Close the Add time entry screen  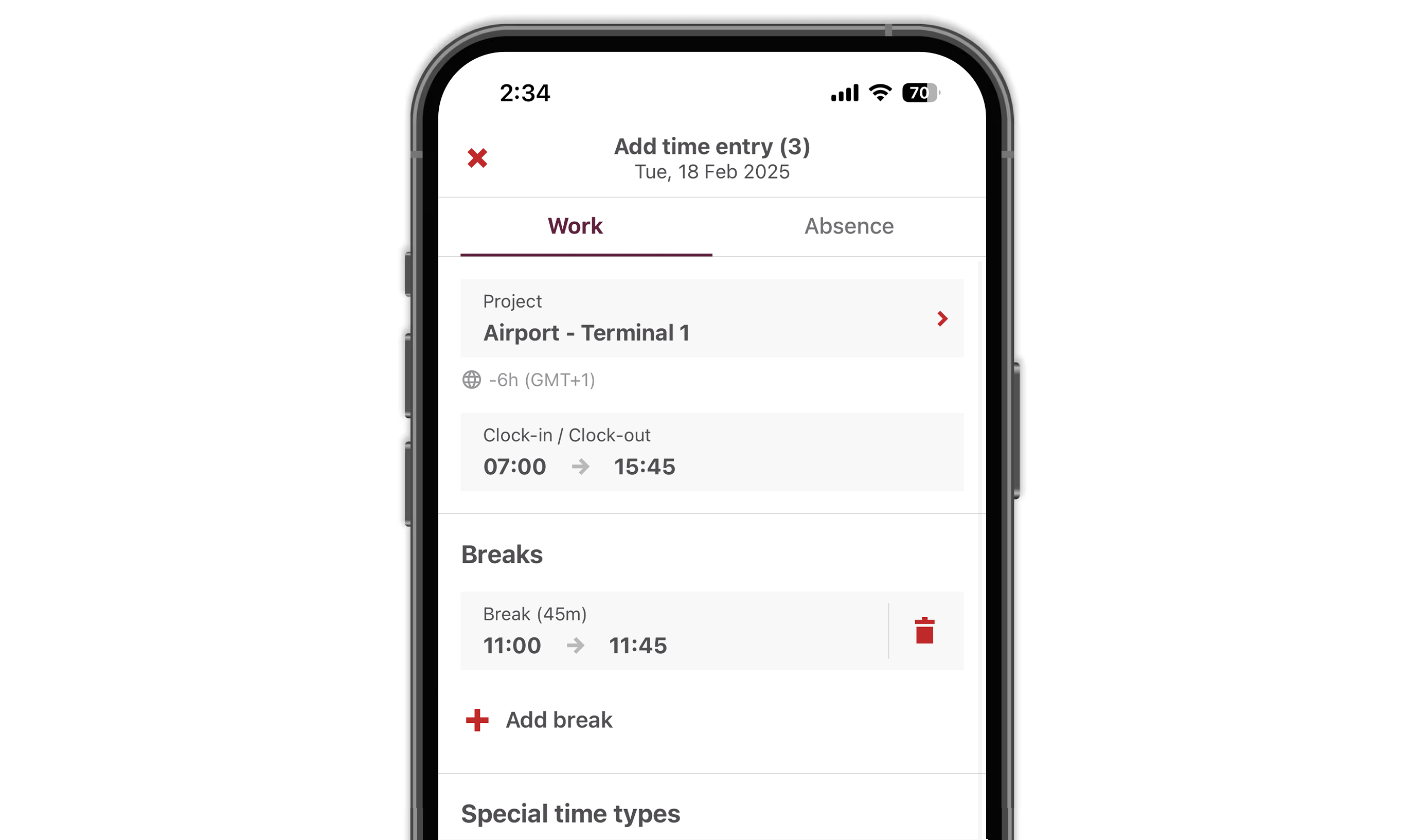[477, 158]
